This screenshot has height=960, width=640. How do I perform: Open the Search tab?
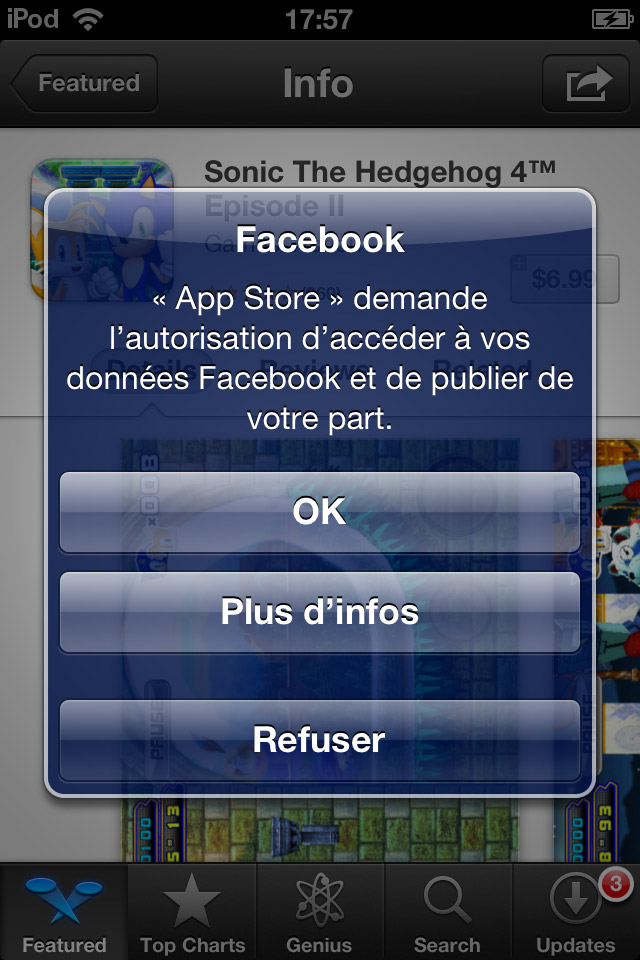(x=447, y=912)
